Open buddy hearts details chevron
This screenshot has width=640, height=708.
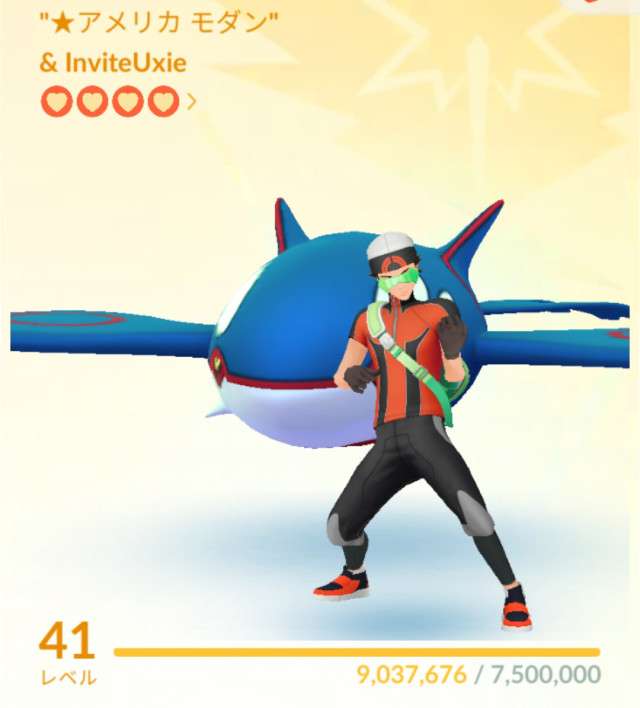(192, 102)
